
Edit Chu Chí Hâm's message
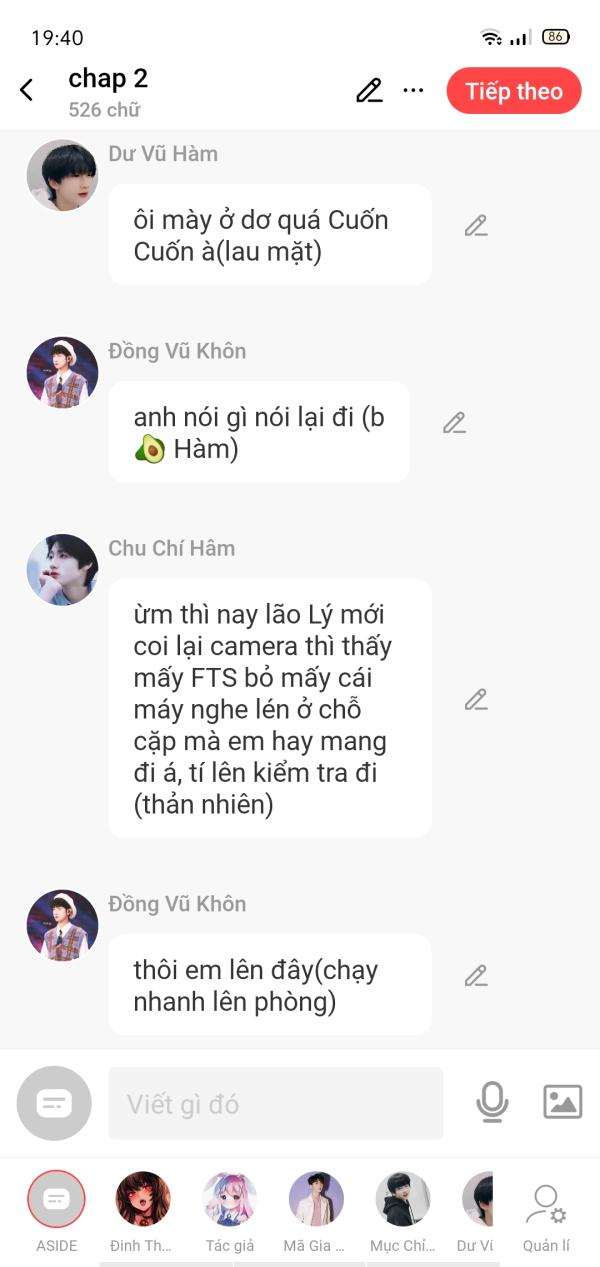pyautogui.click(x=476, y=699)
